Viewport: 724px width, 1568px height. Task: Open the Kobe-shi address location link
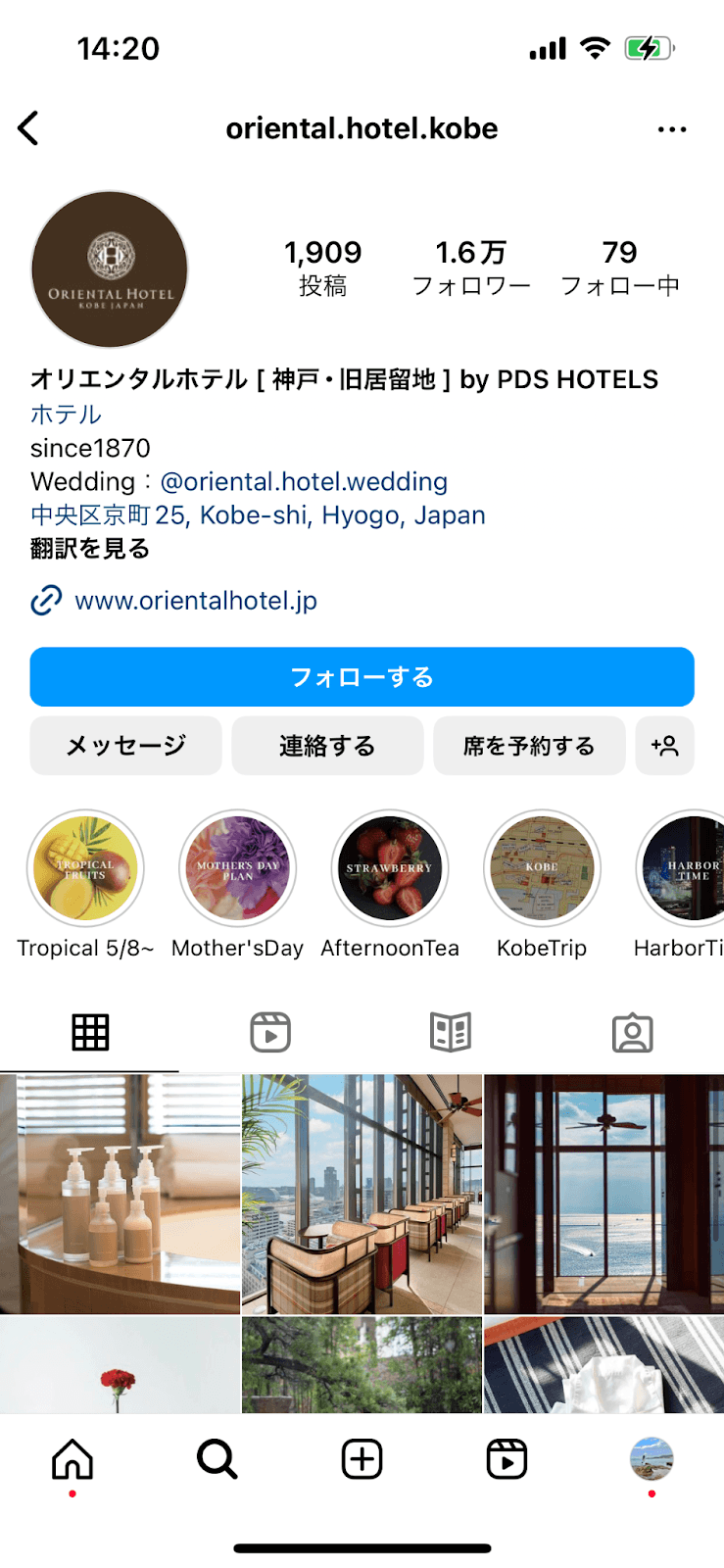pyautogui.click(x=258, y=514)
